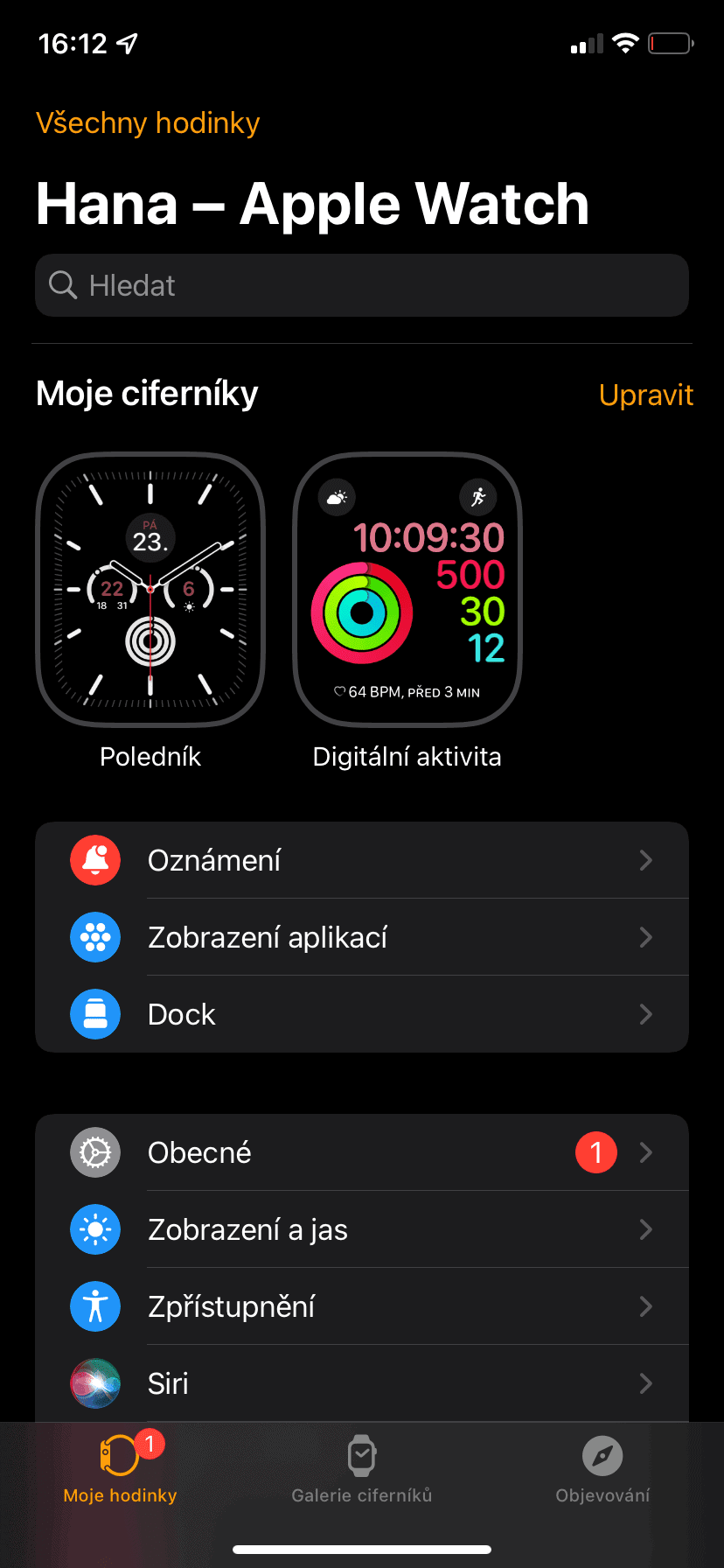Switch to the Moje hodinky tab
The width and height of the screenshot is (724, 1568).
pyautogui.click(x=121, y=1470)
